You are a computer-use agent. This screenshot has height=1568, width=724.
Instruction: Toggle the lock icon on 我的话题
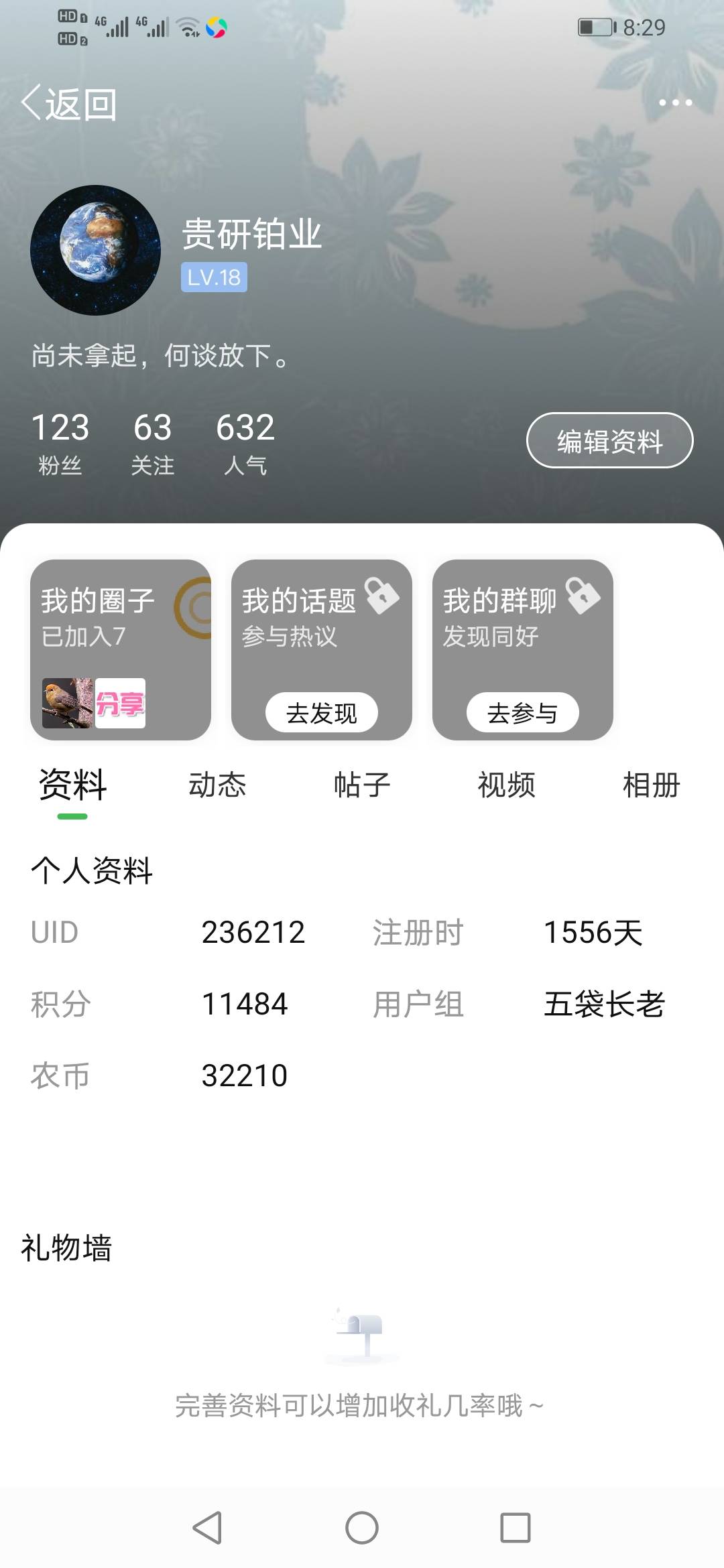click(381, 595)
